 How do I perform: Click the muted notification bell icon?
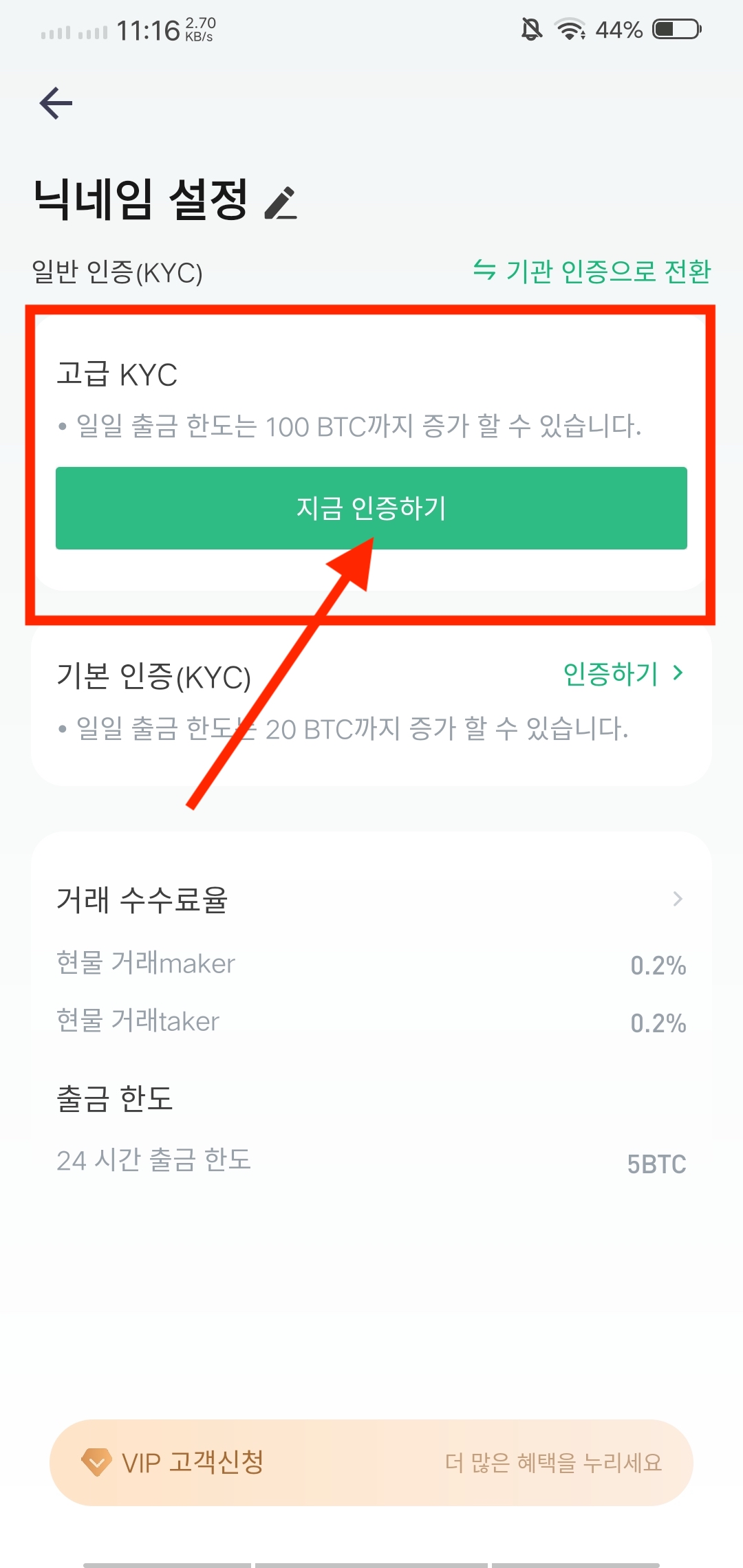530,30
